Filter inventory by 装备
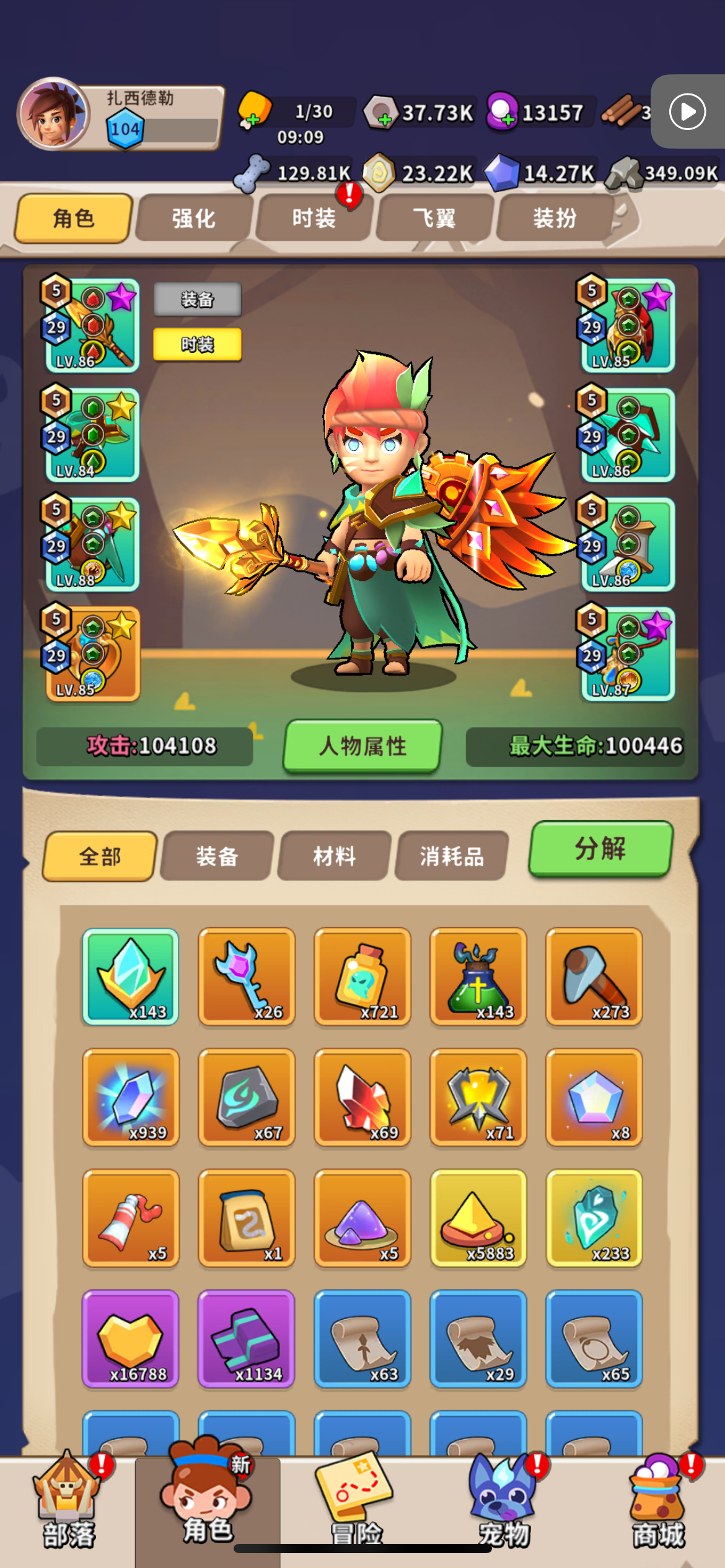Image resolution: width=725 pixels, height=1568 pixels. (x=217, y=856)
